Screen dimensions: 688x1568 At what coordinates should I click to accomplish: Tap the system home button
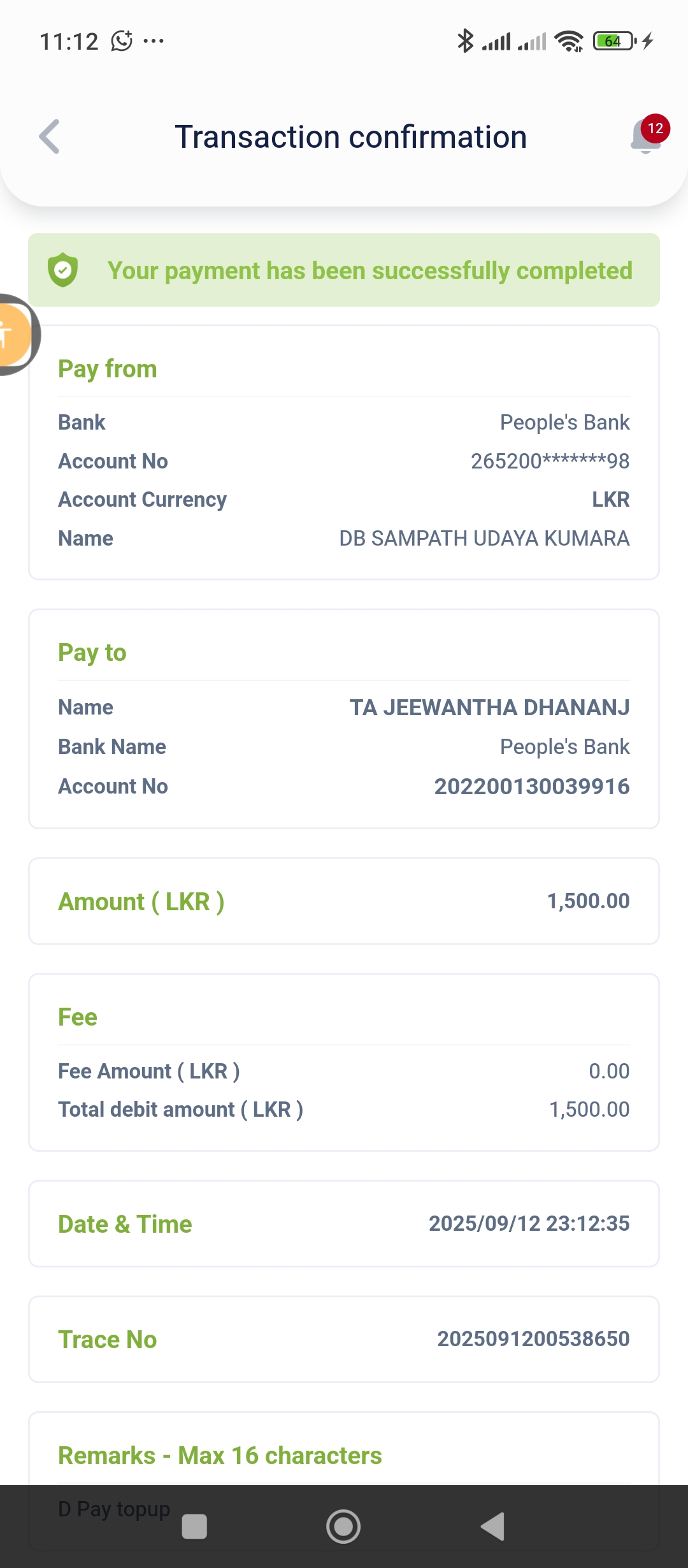point(343,1527)
